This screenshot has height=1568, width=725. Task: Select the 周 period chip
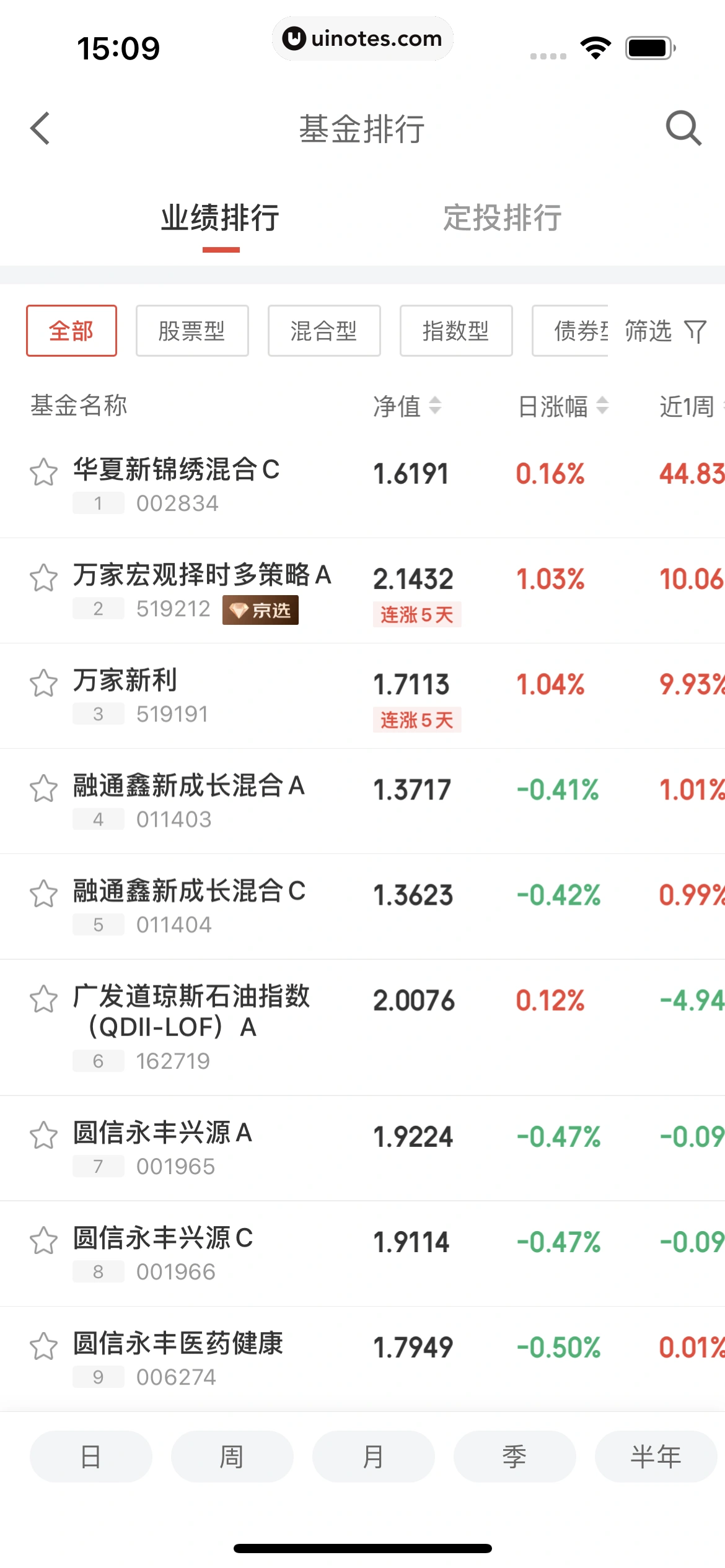232,1457
